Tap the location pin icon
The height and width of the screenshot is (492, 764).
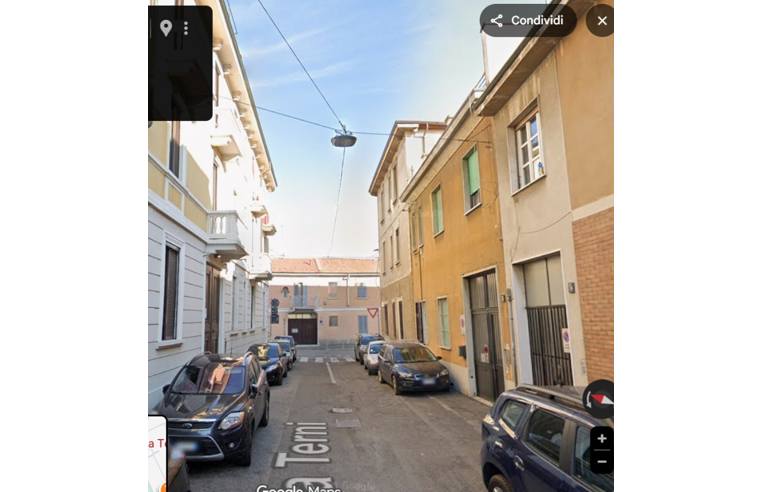click(166, 28)
